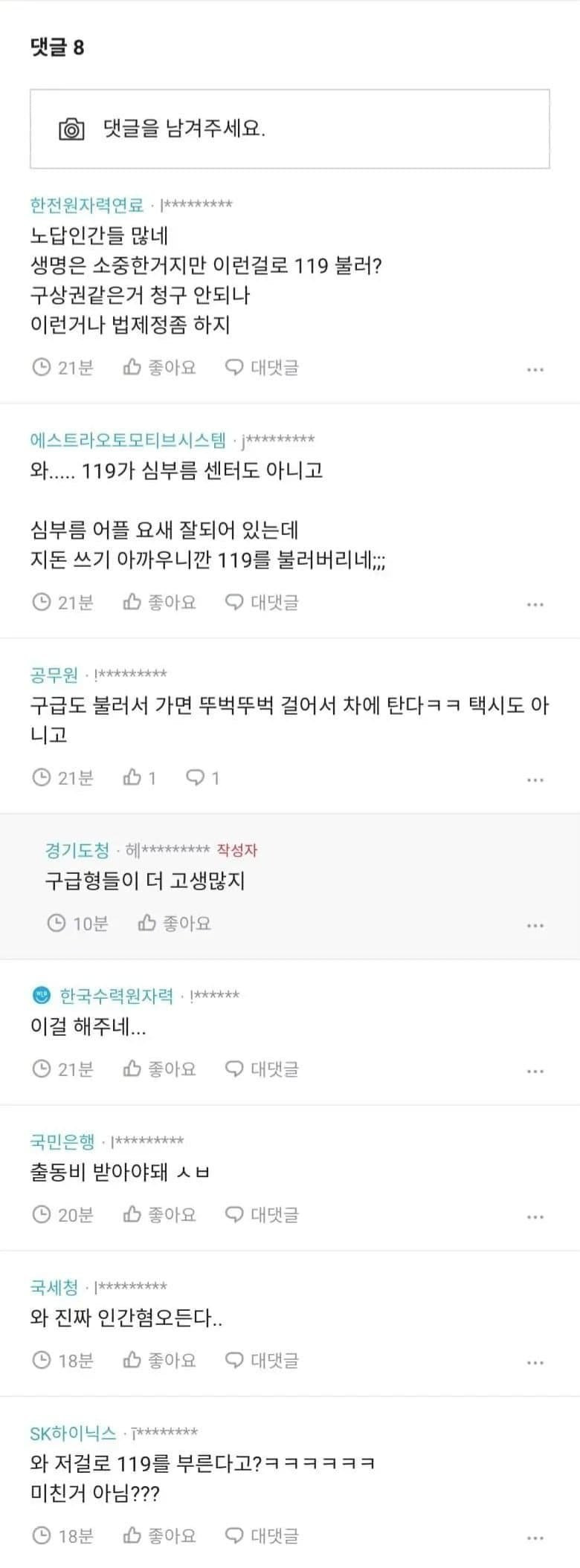Reply to the 에스트라오토모티브시스템 comment
The width and height of the screenshot is (580, 1568).
[262, 602]
